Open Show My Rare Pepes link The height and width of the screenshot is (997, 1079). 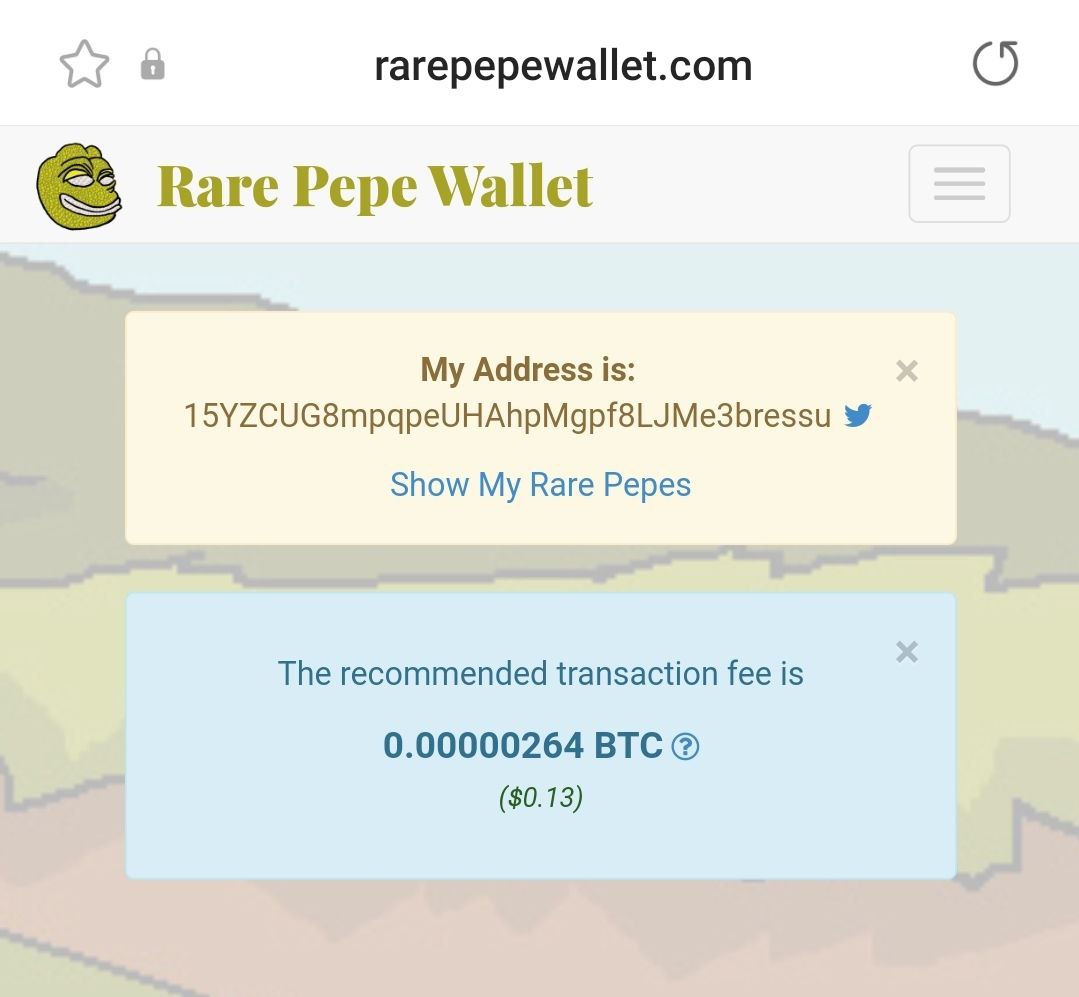540,485
